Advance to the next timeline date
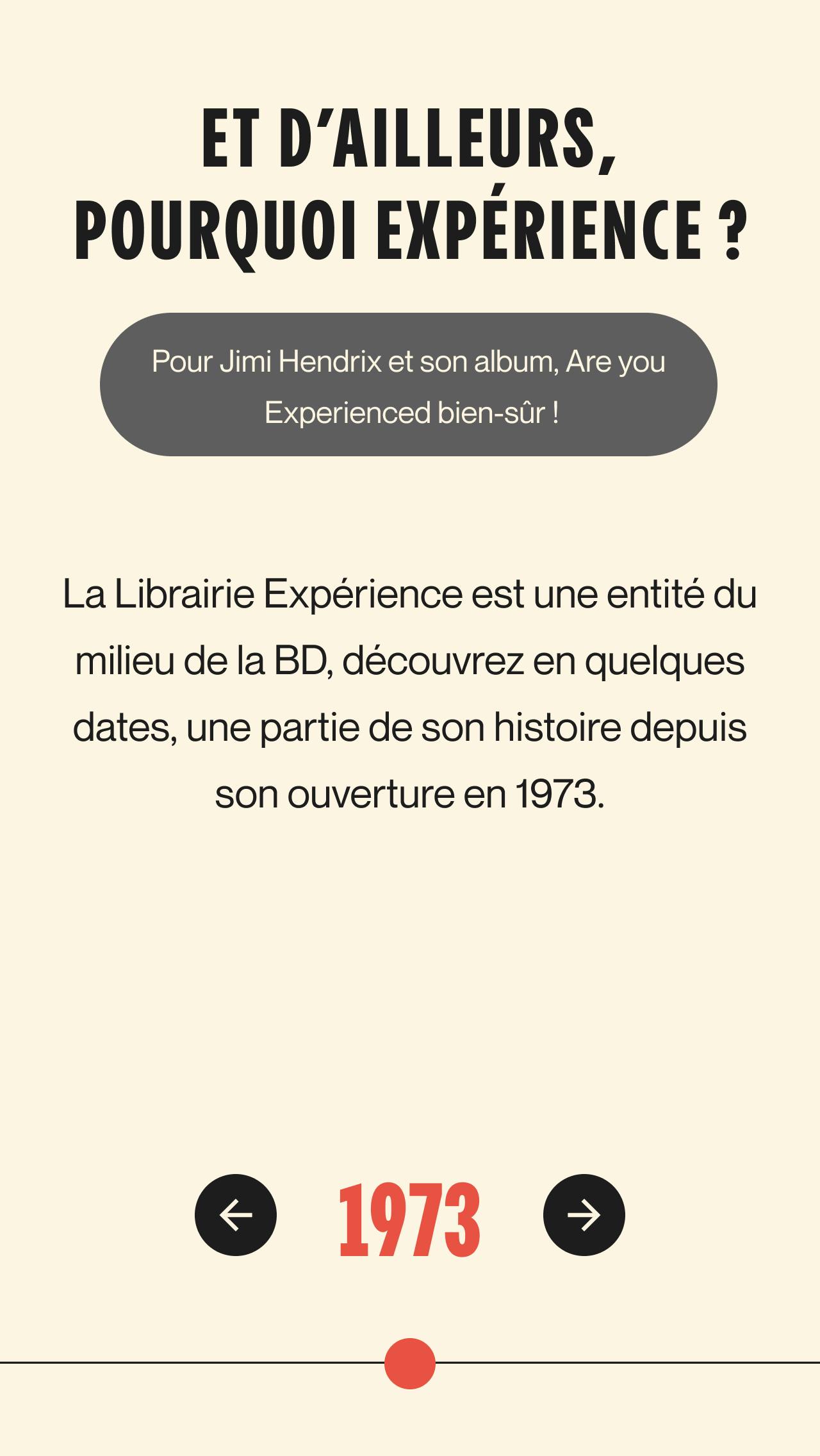Screen dimensions: 820x1456 point(584,1215)
